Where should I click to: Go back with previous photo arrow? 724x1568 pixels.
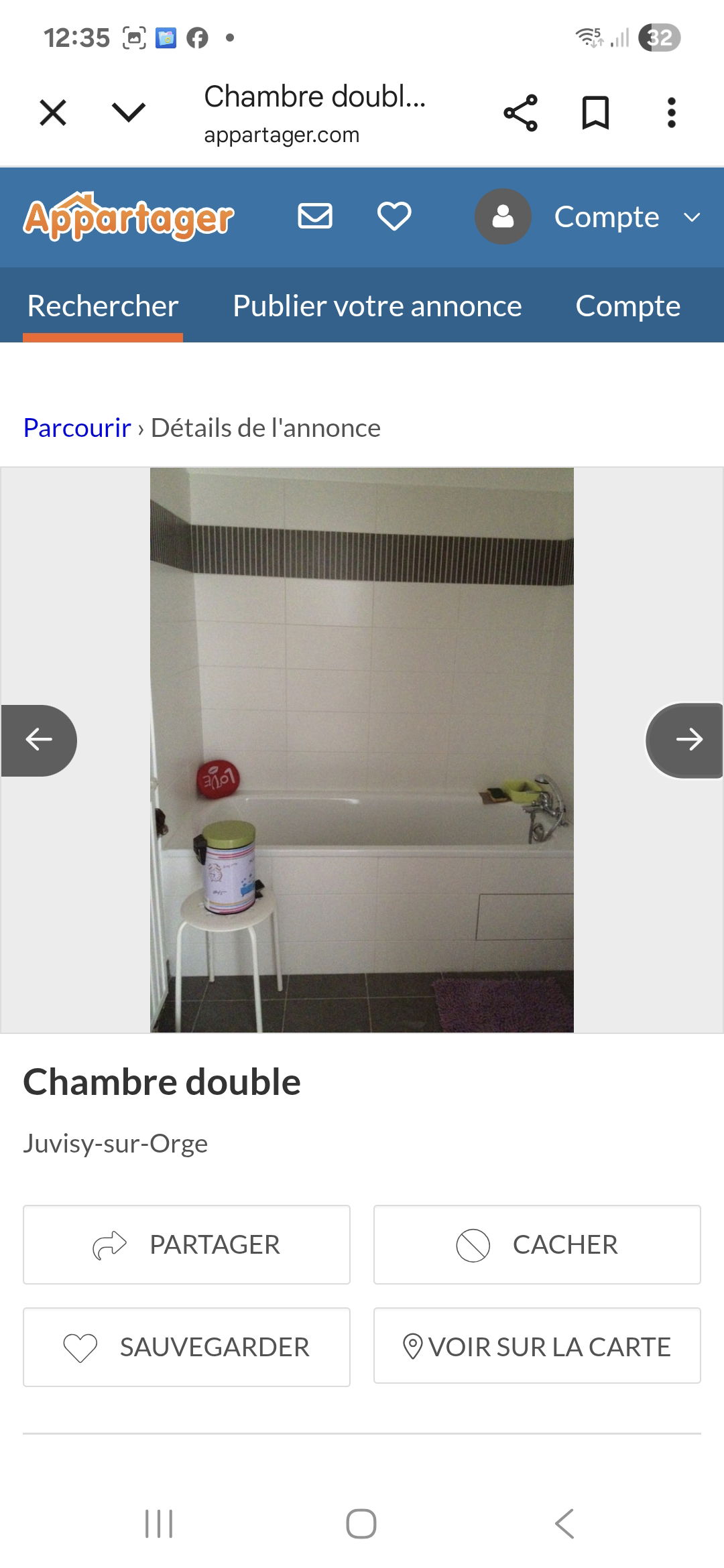click(x=39, y=740)
